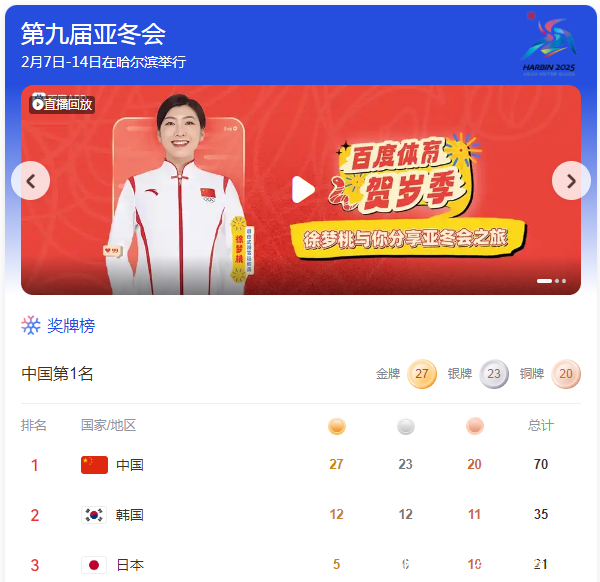Tap the 直播回放 replay label
The image size is (600, 582).
pos(62,104)
